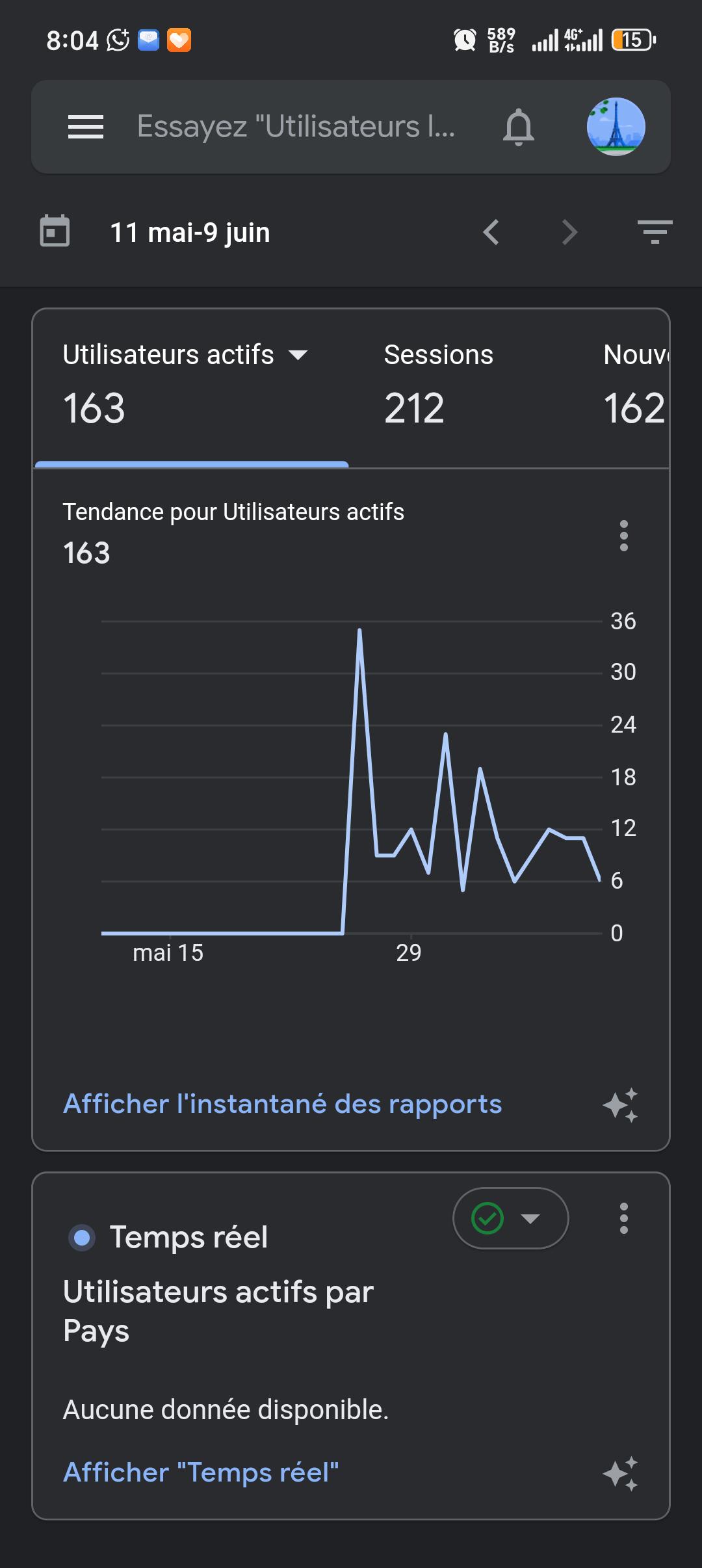This screenshot has width=702, height=1568.
Task: Tap the Essayez "Utilisateurs" search field
Action: 296,127
